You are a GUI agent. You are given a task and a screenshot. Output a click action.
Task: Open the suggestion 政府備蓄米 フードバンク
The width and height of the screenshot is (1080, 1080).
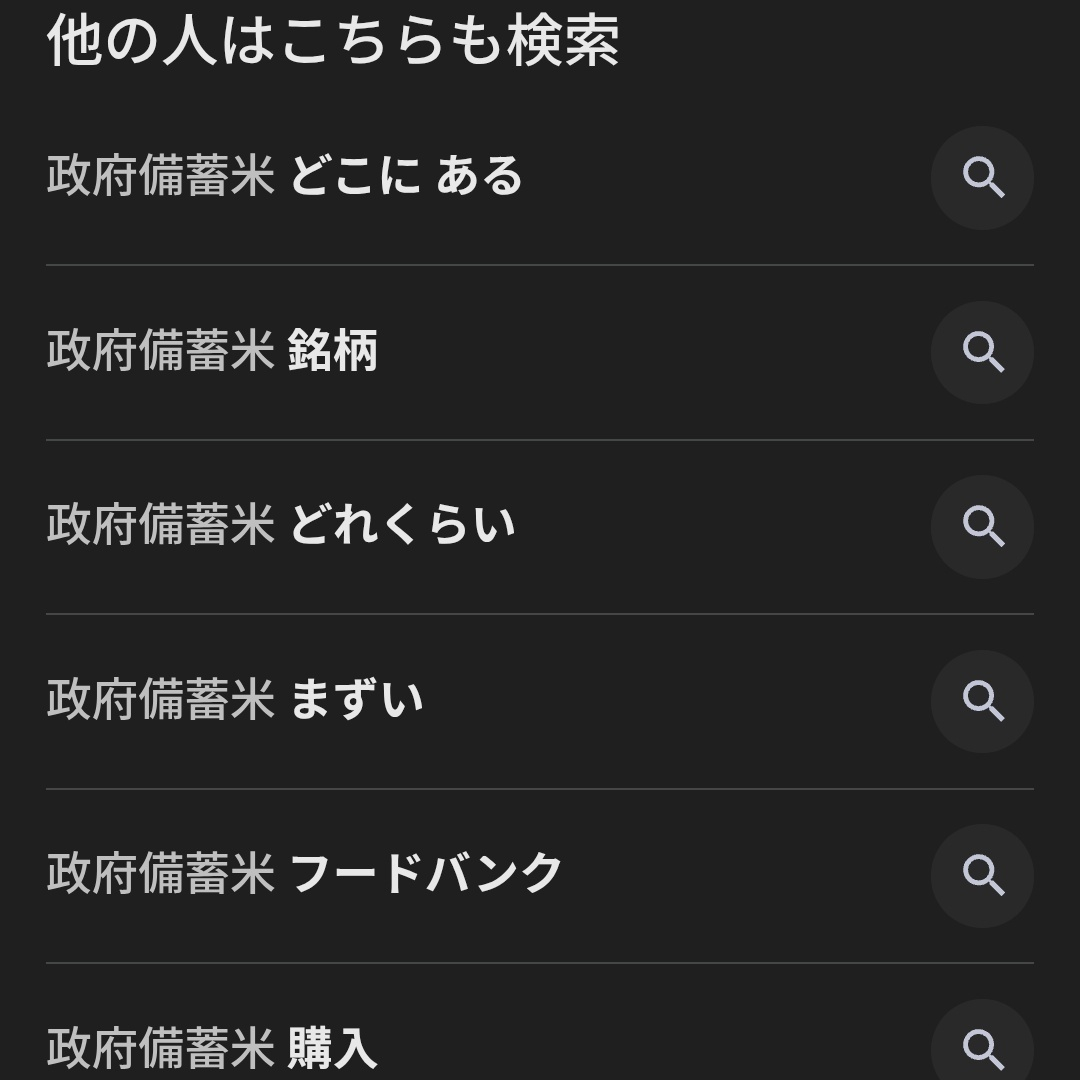click(x=305, y=874)
